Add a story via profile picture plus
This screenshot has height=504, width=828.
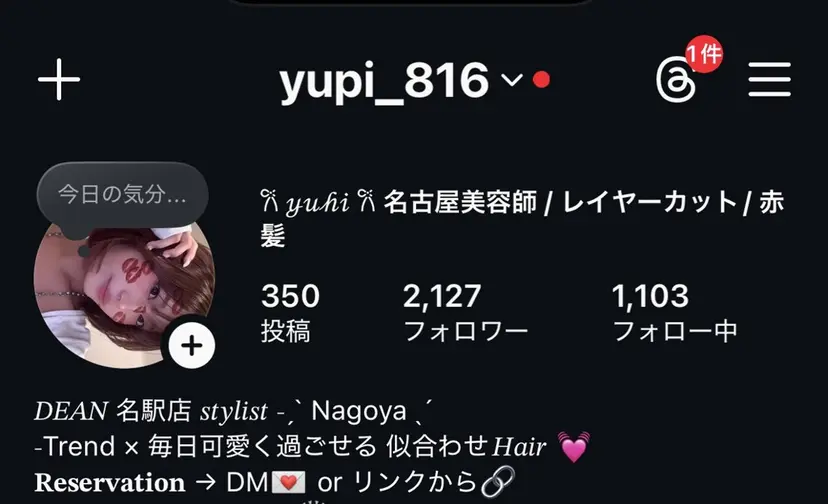coord(190,346)
